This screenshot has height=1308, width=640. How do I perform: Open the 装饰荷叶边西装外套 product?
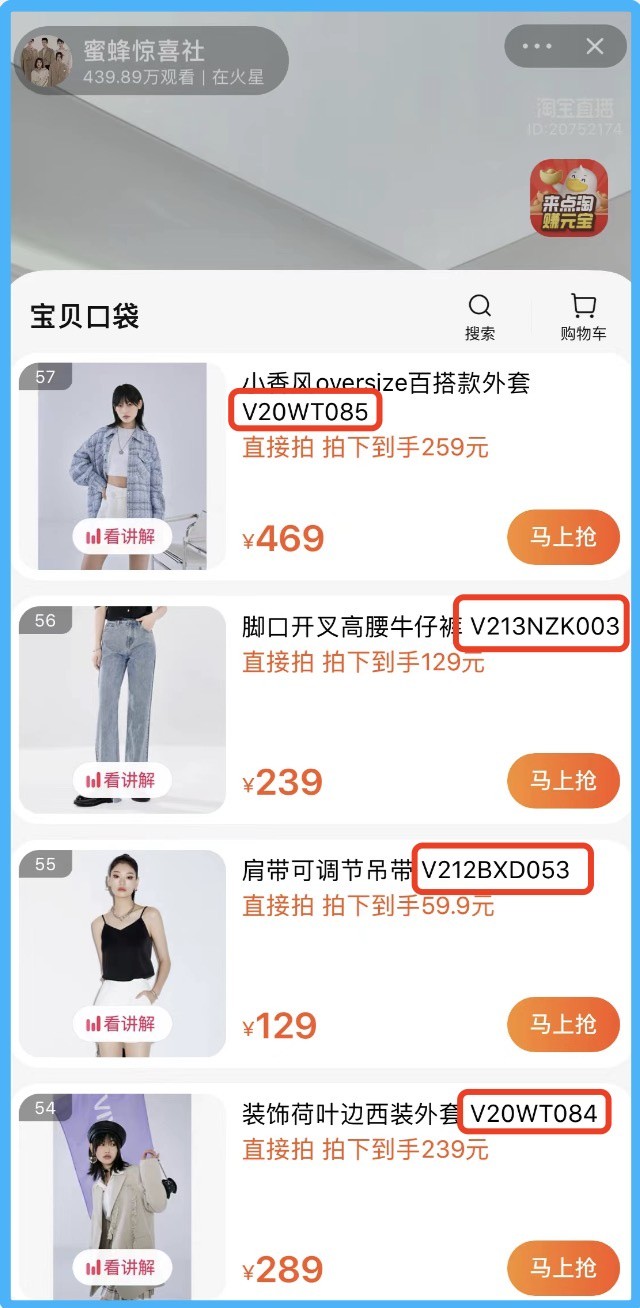pyautogui.click(x=350, y=1114)
